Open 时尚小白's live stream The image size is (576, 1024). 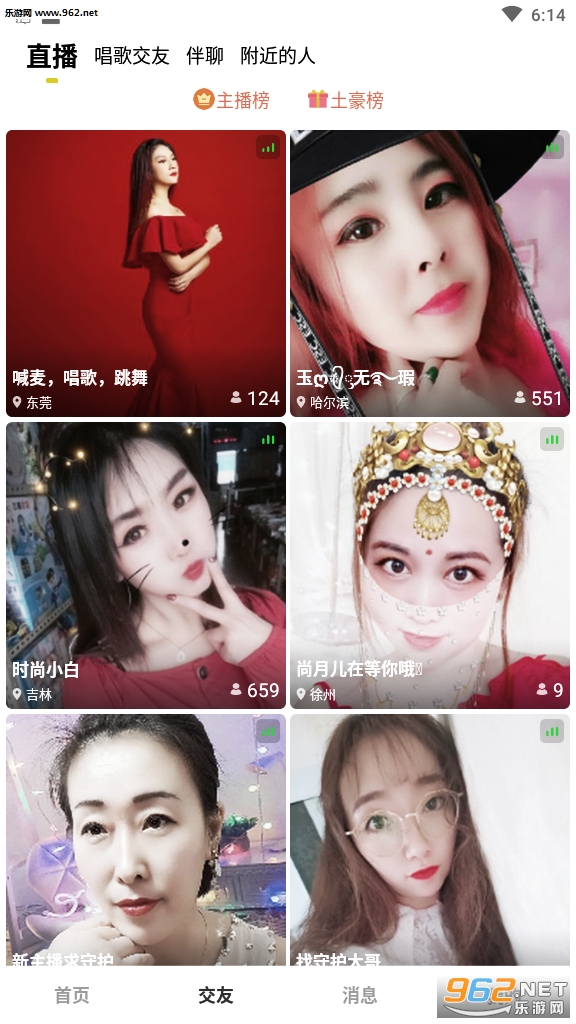pos(146,565)
